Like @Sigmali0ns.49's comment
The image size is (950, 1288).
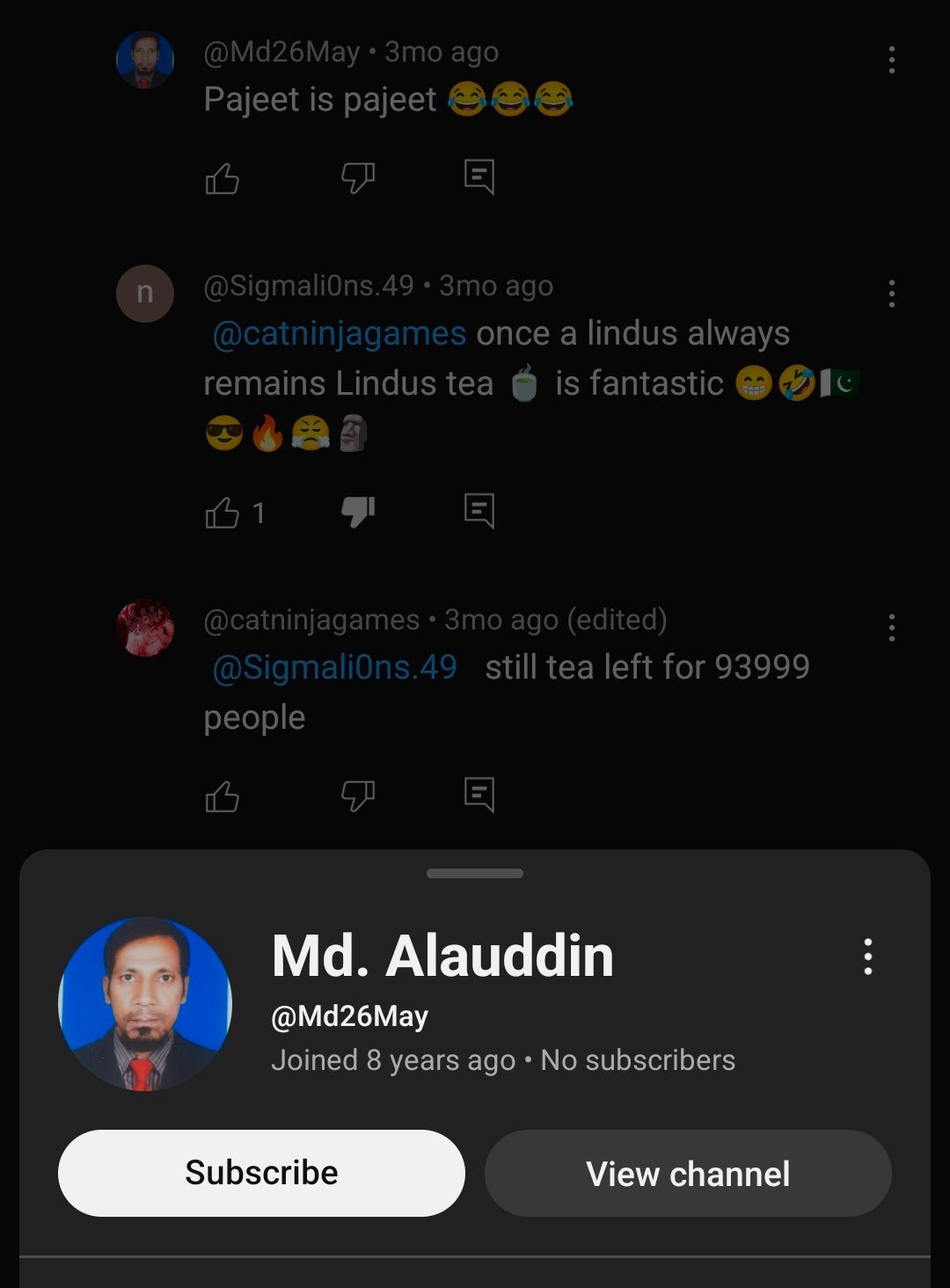(222, 513)
